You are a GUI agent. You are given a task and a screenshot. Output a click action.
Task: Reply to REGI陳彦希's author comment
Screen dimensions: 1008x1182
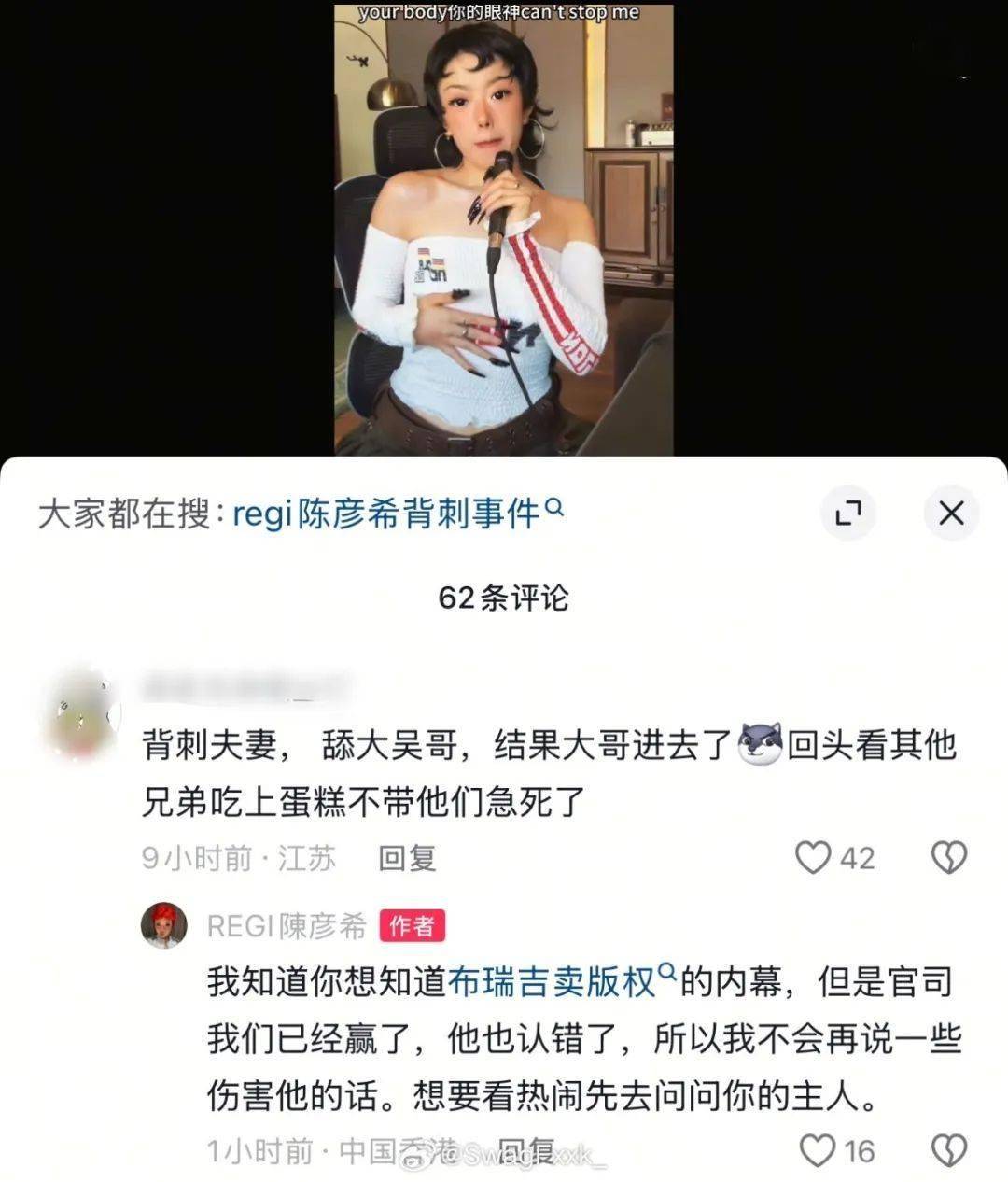coord(527,1151)
